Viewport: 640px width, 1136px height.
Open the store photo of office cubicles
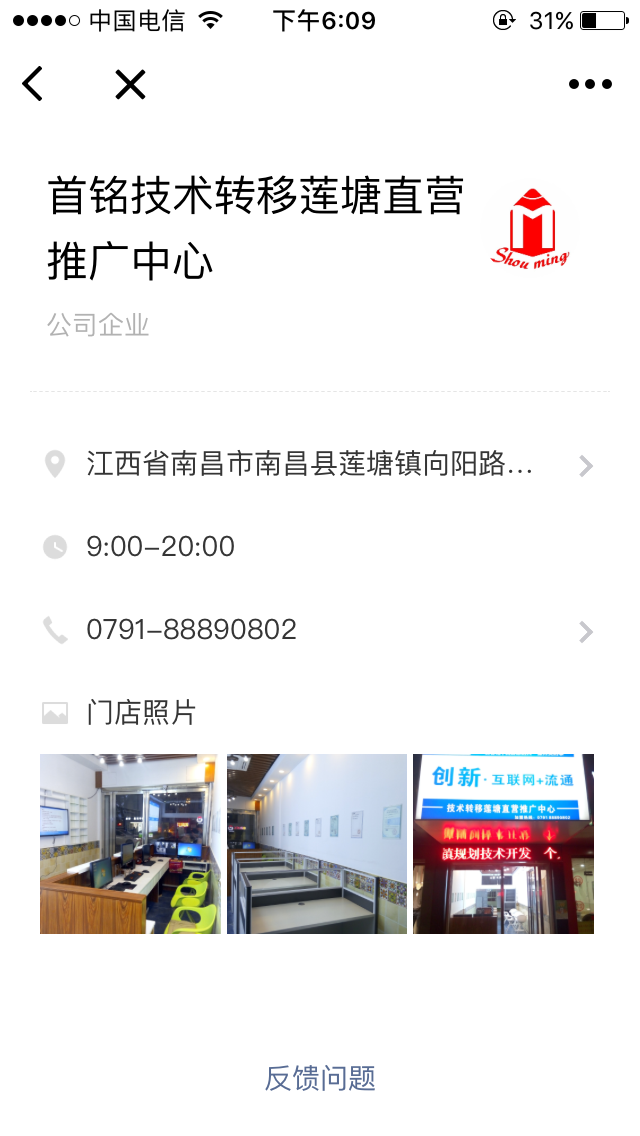pyautogui.click(x=317, y=844)
